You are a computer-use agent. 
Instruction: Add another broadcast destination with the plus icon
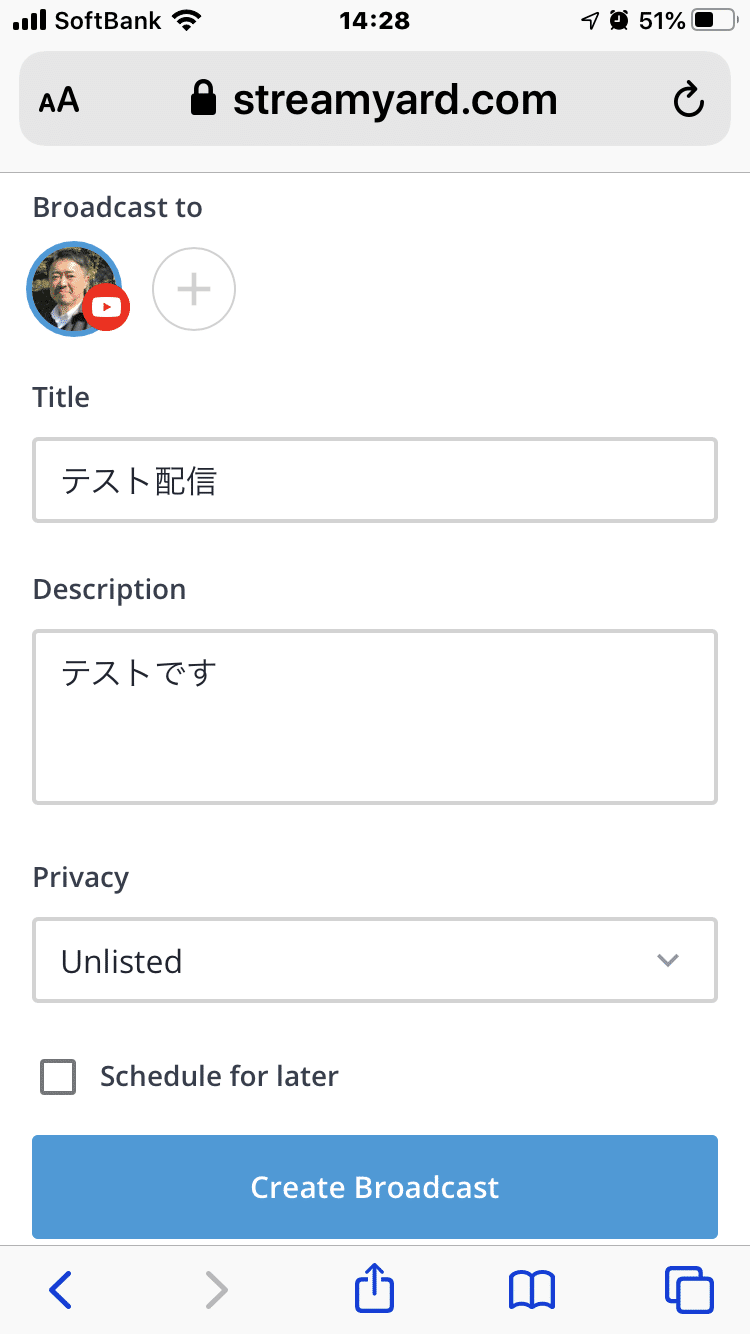click(x=193, y=288)
